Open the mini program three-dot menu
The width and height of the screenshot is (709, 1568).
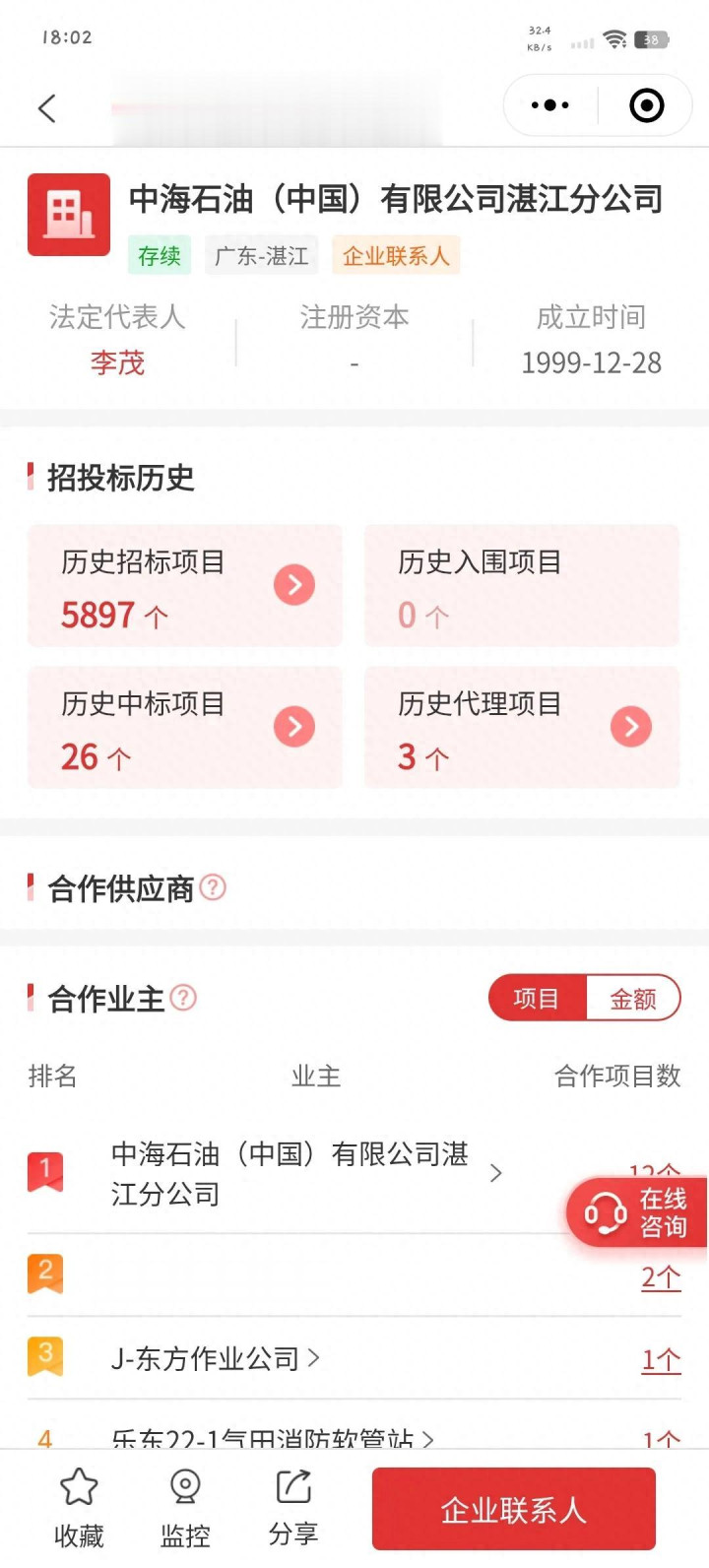tap(550, 105)
